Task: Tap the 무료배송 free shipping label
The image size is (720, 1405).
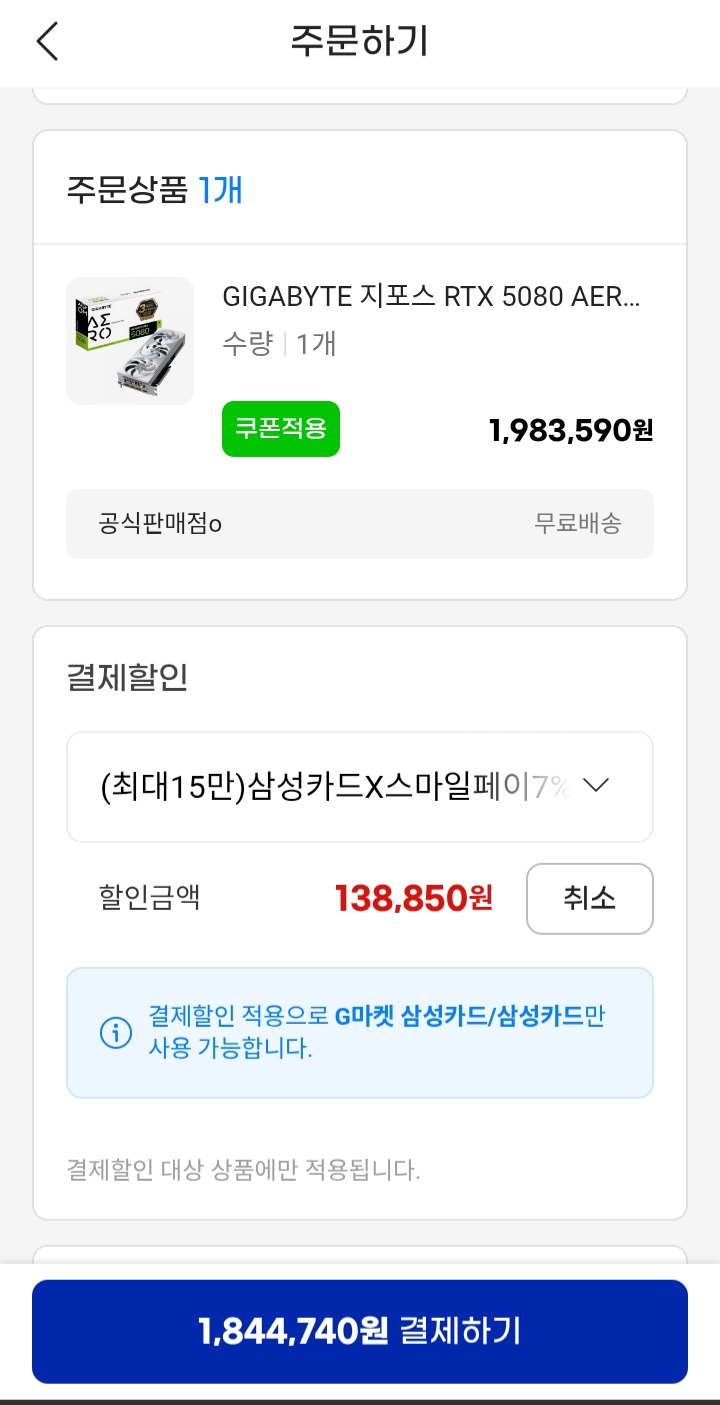Action: click(x=578, y=523)
